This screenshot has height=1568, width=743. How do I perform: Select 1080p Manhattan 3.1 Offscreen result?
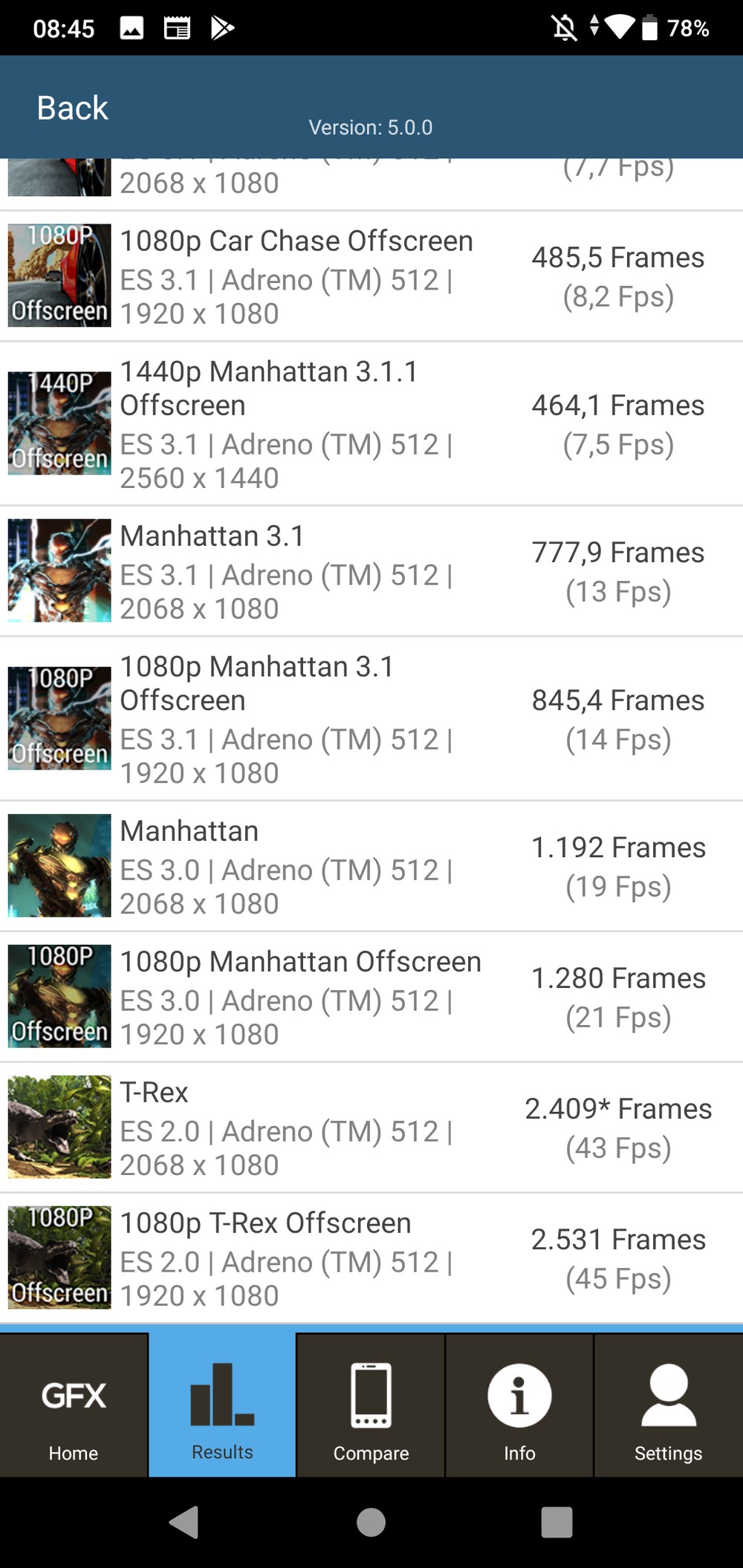pos(371,719)
